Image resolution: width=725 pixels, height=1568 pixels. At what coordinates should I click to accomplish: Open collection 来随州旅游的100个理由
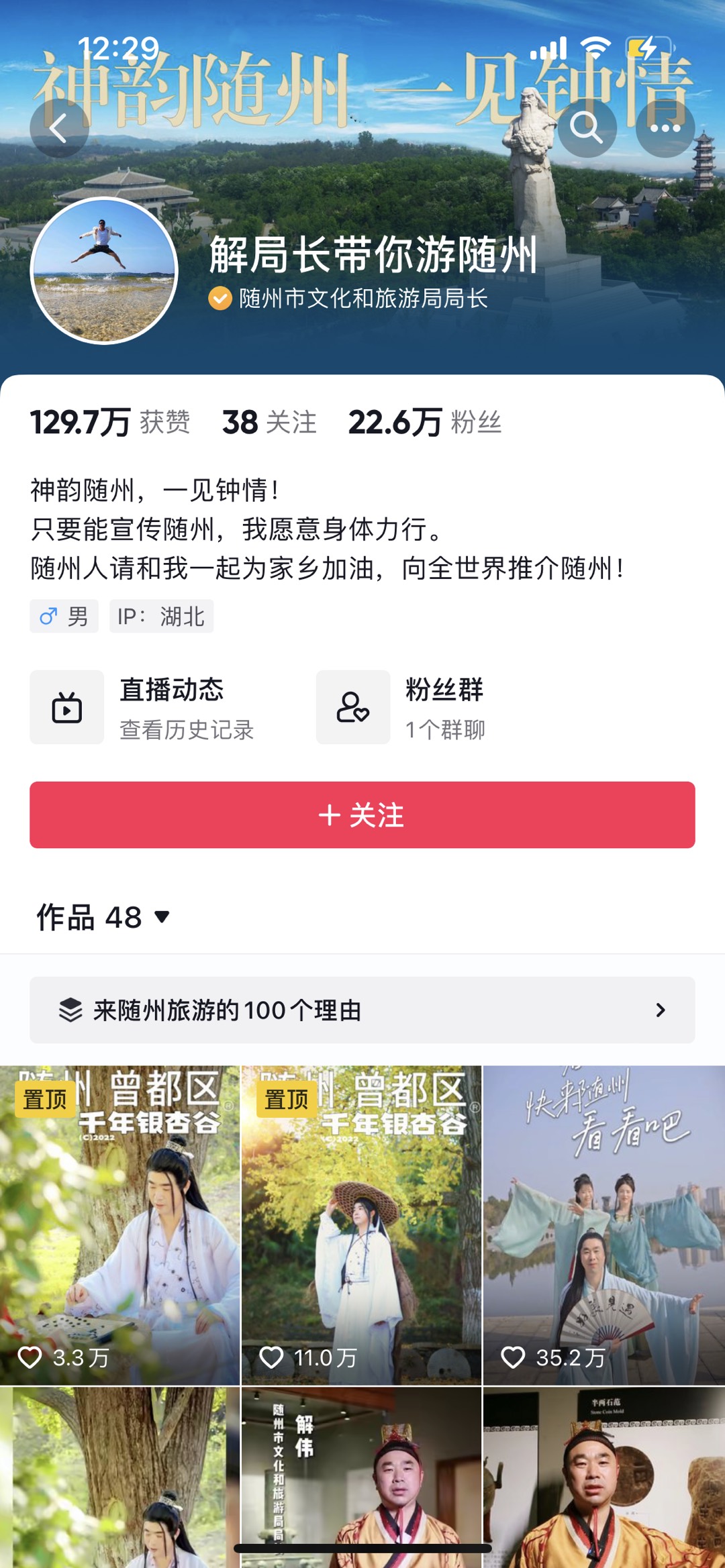coord(362,1010)
